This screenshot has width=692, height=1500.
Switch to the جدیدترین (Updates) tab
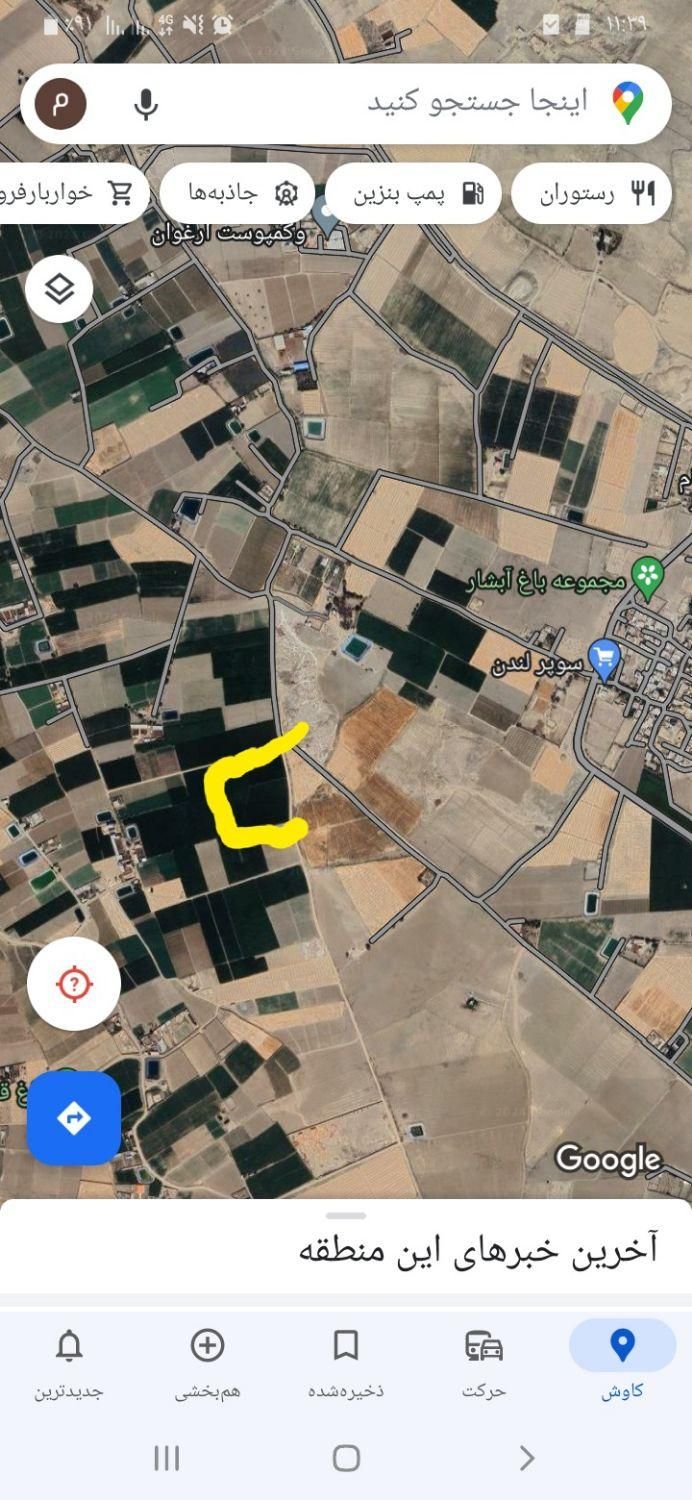pyautogui.click(x=69, y=1360)
